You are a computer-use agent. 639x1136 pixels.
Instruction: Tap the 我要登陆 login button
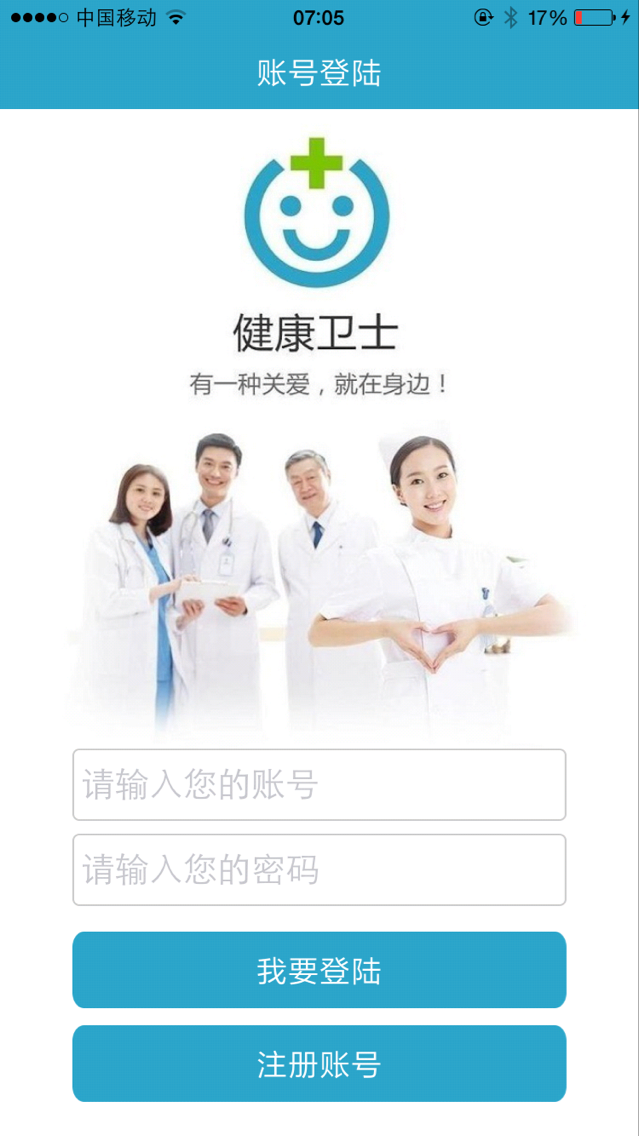point(319,970)
